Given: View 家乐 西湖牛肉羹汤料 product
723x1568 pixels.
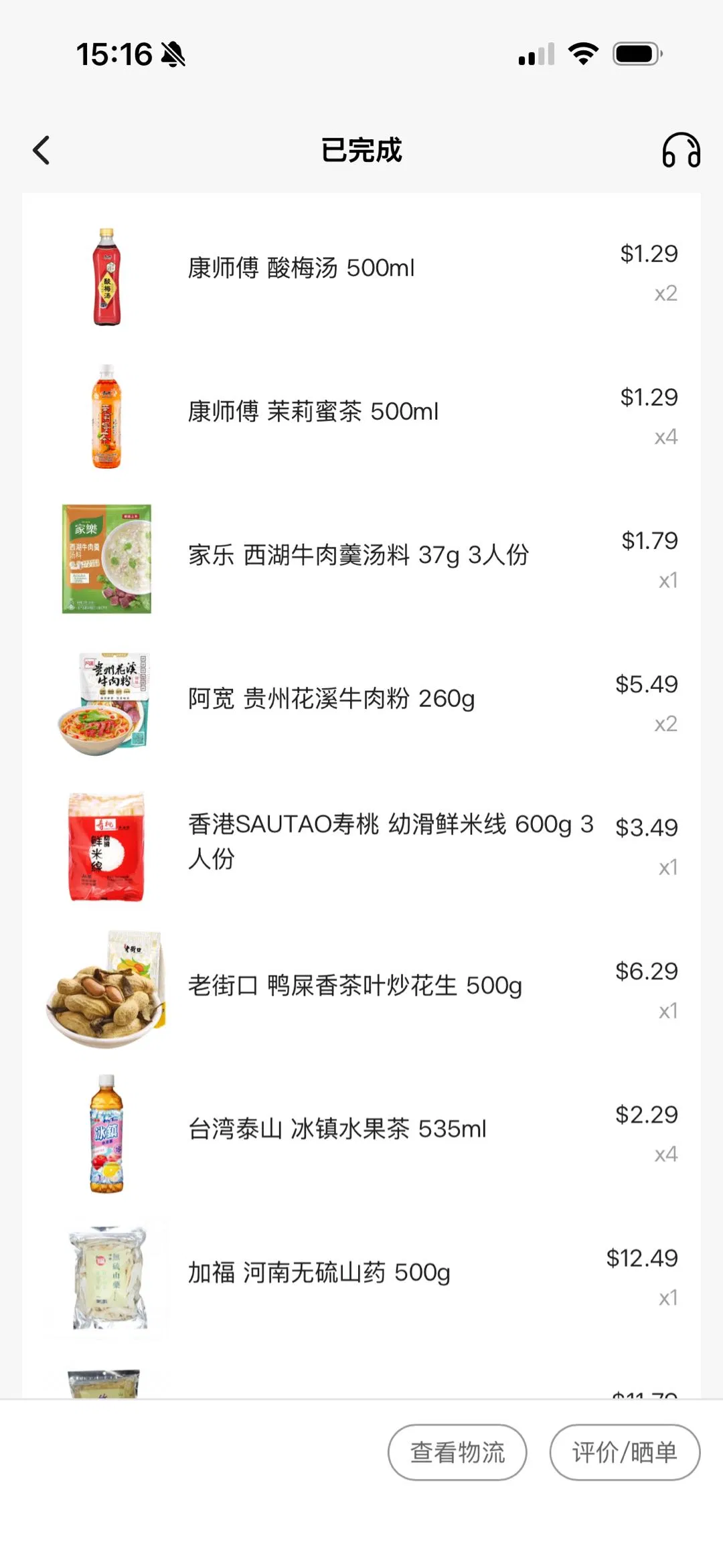Looking at the screenshot, I should [x=358, y=556].
